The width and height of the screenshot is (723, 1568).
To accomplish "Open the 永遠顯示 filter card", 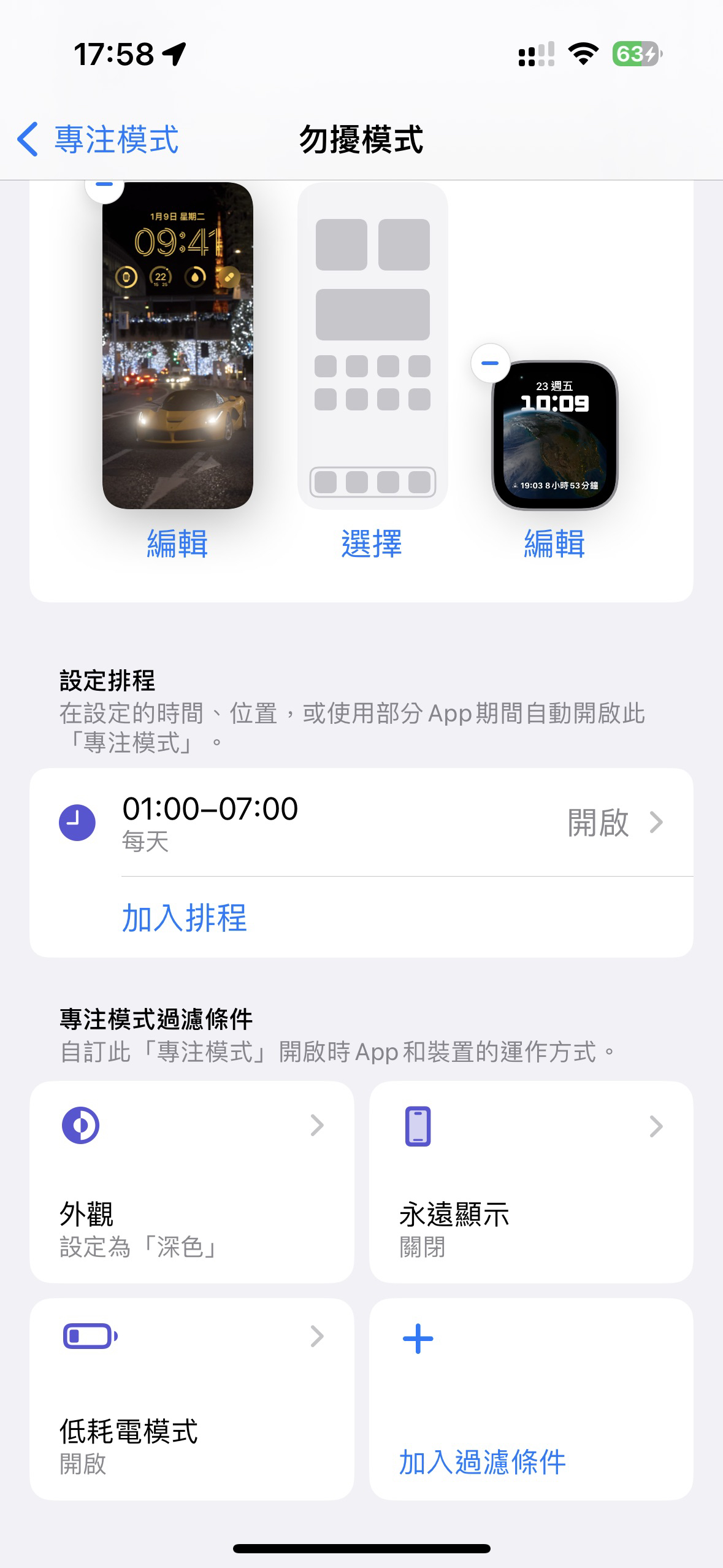I will coord(531,1182).
